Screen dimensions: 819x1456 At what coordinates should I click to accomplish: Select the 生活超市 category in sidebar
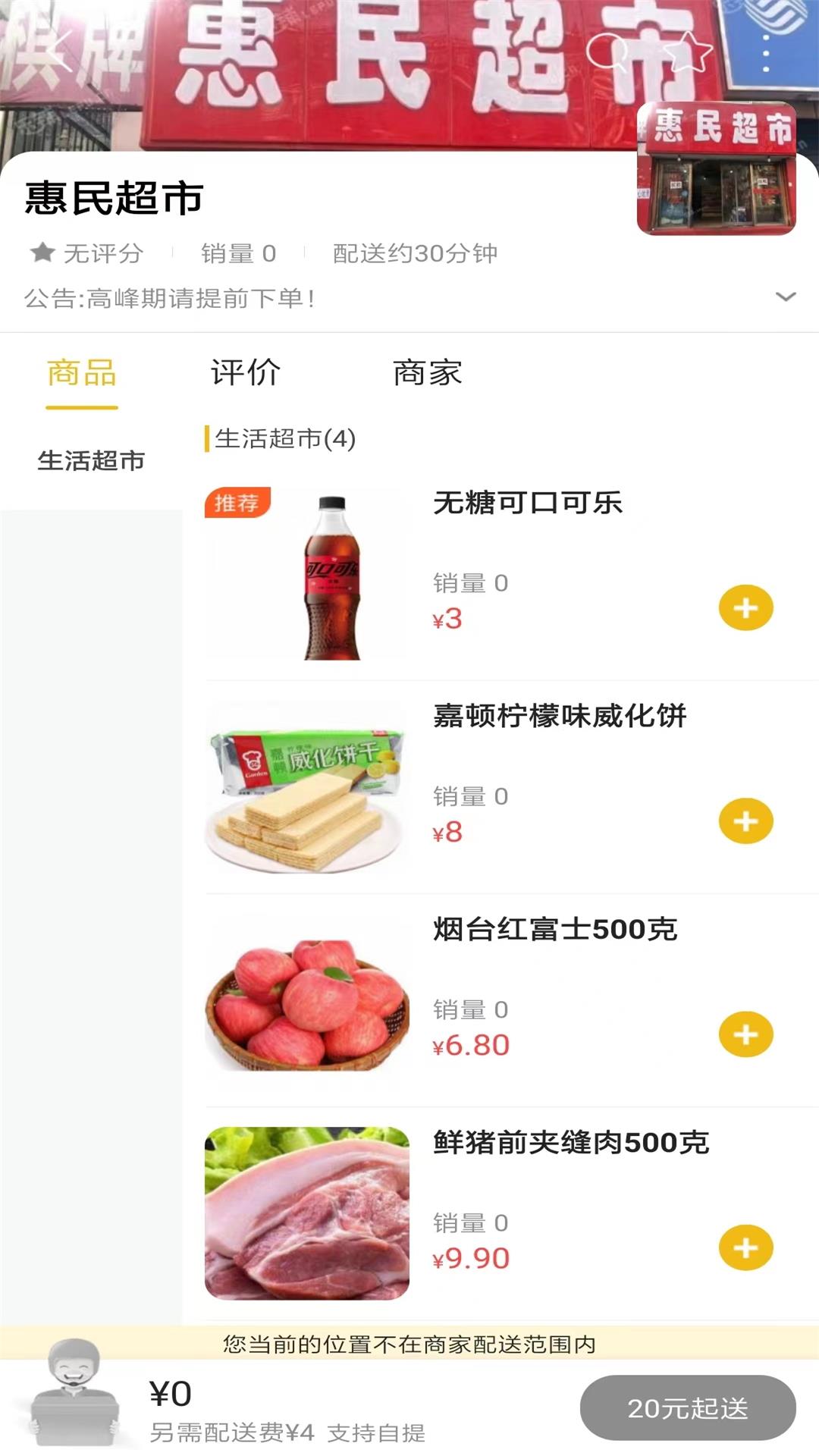point(93,460)
